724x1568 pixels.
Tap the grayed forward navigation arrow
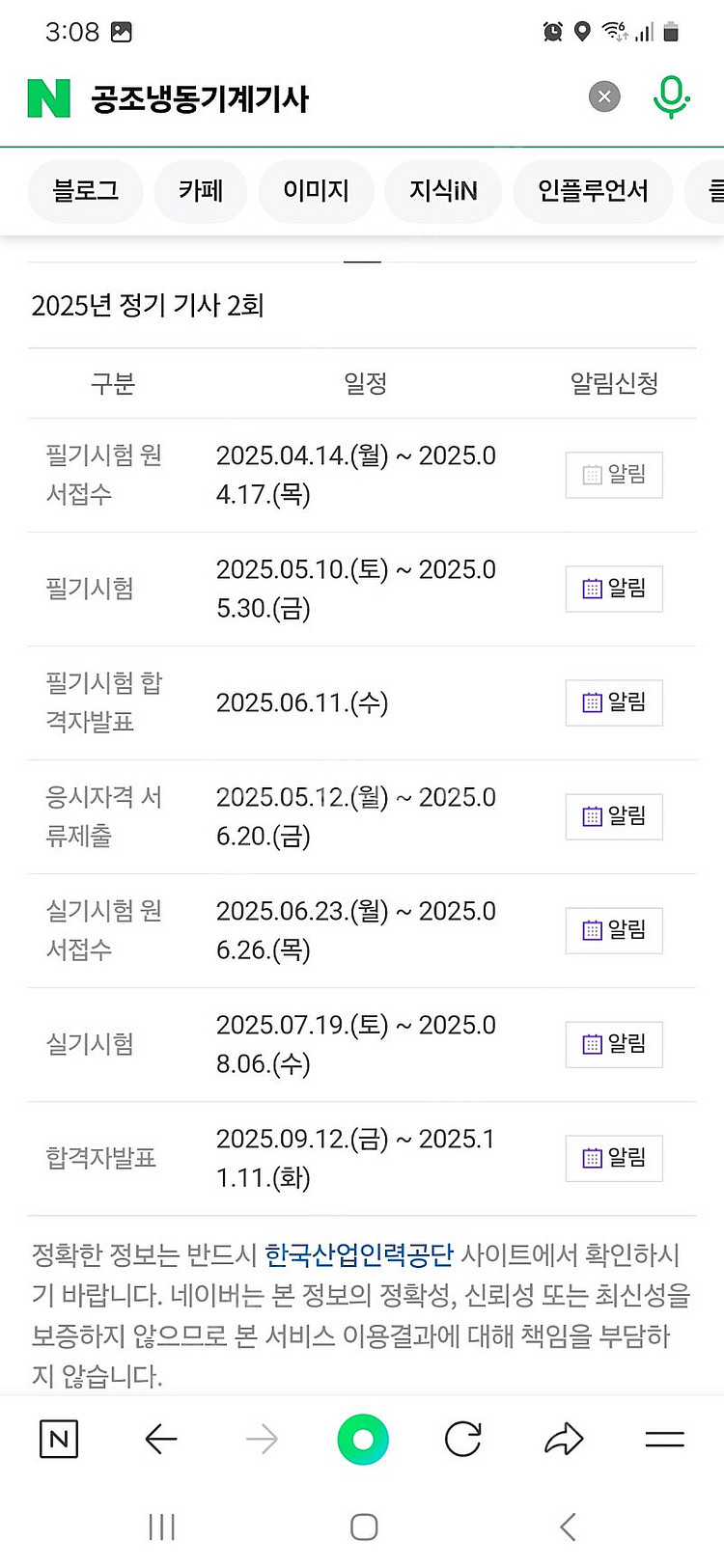(x=262, y=1438)
